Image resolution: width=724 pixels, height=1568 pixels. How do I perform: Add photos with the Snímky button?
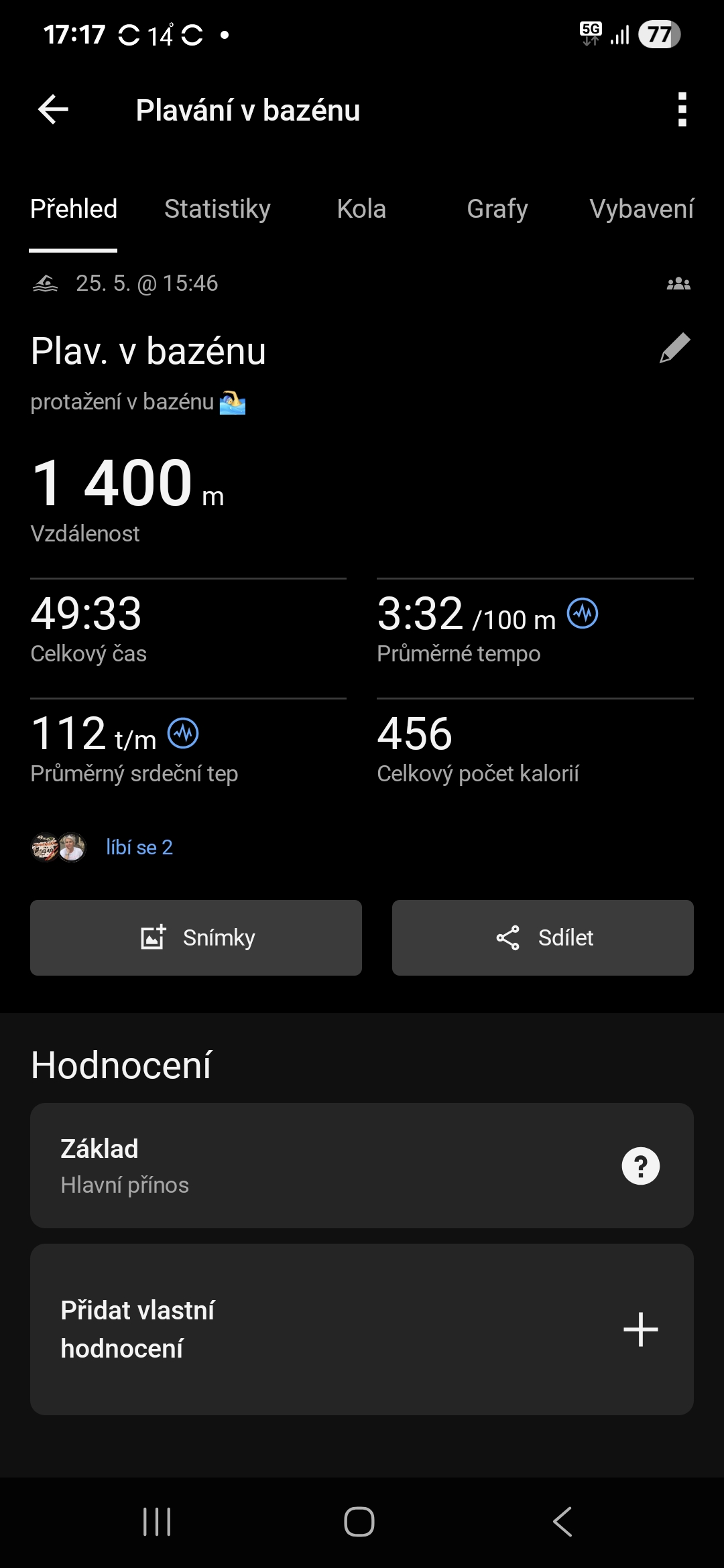(196, 937)
